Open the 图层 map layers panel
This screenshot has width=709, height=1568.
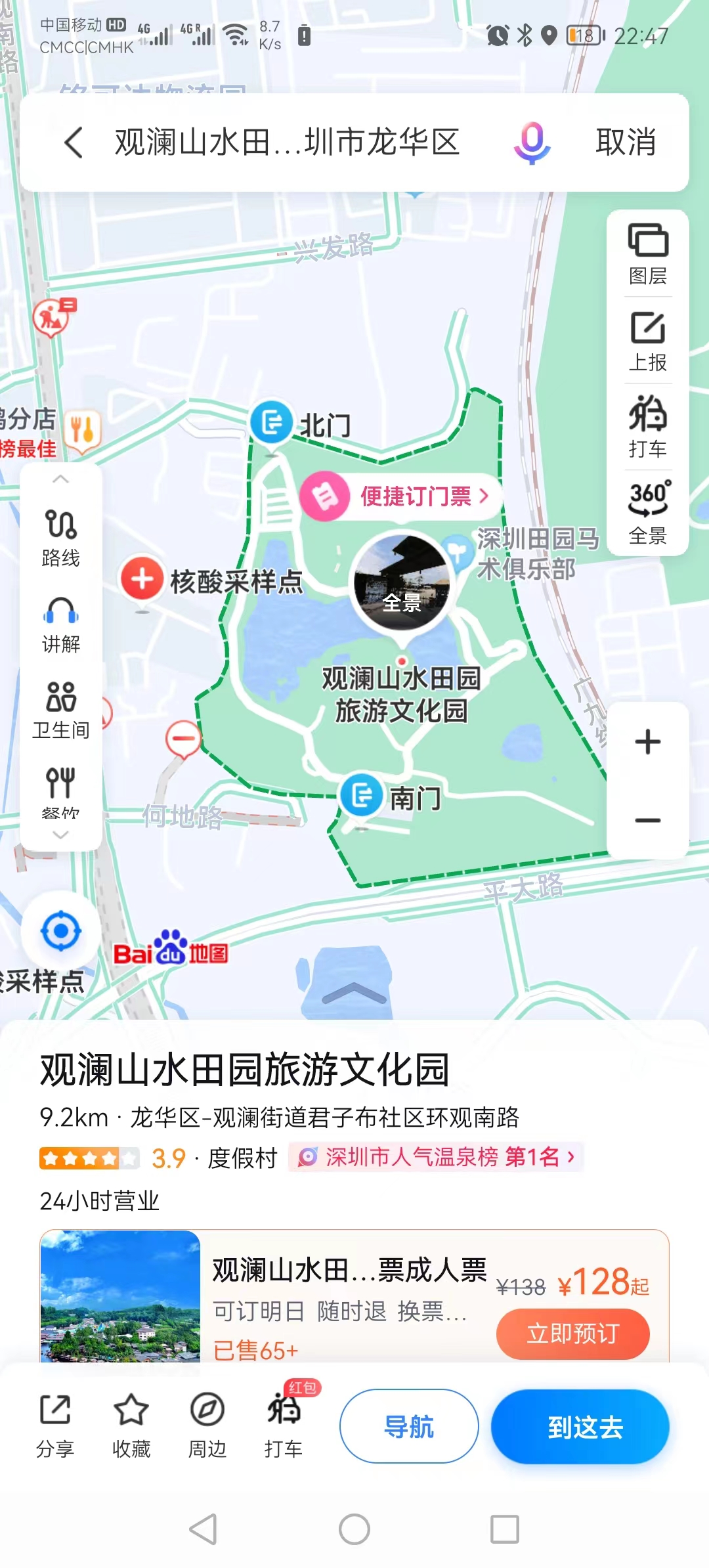pyautogui.click(x=648, y=254)
